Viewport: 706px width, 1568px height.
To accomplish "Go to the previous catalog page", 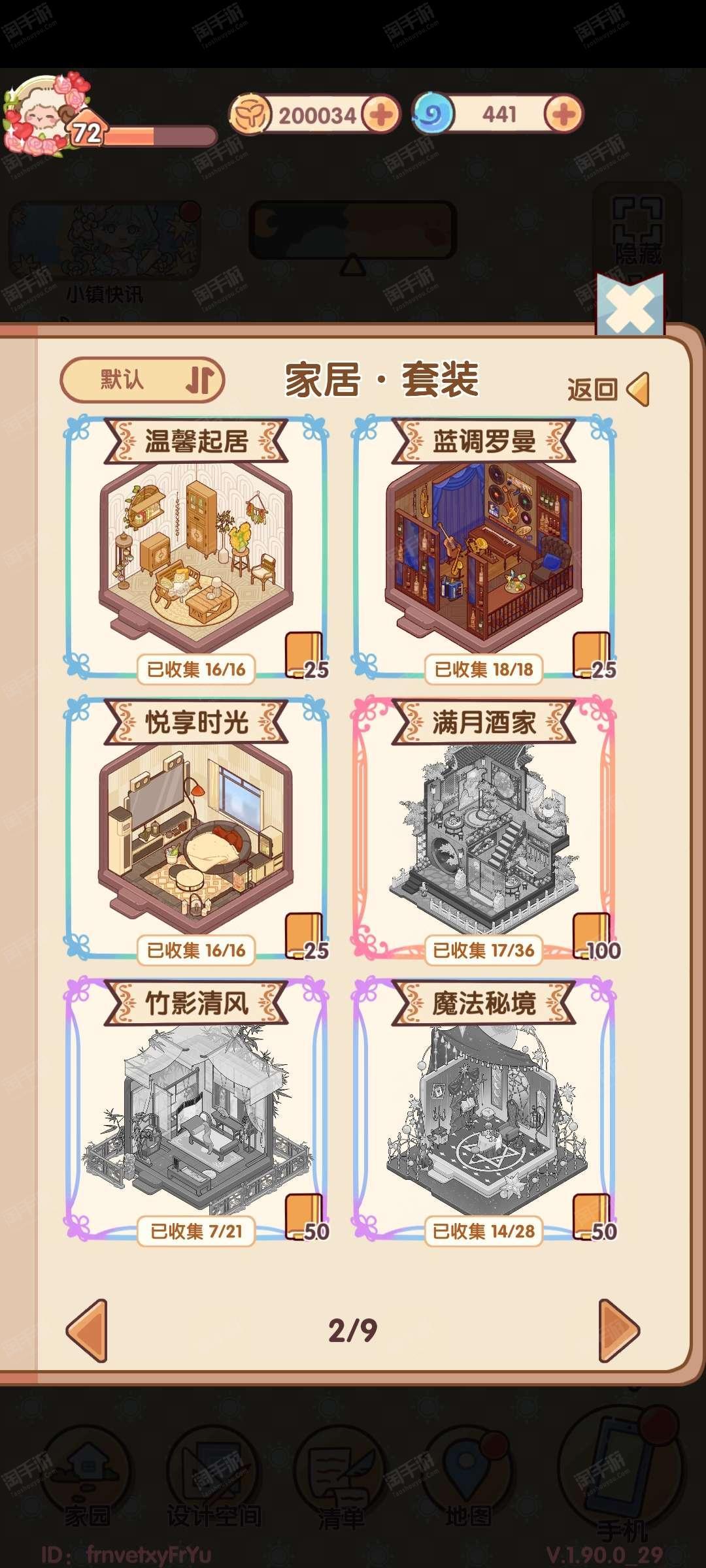I will [87, 1331].
